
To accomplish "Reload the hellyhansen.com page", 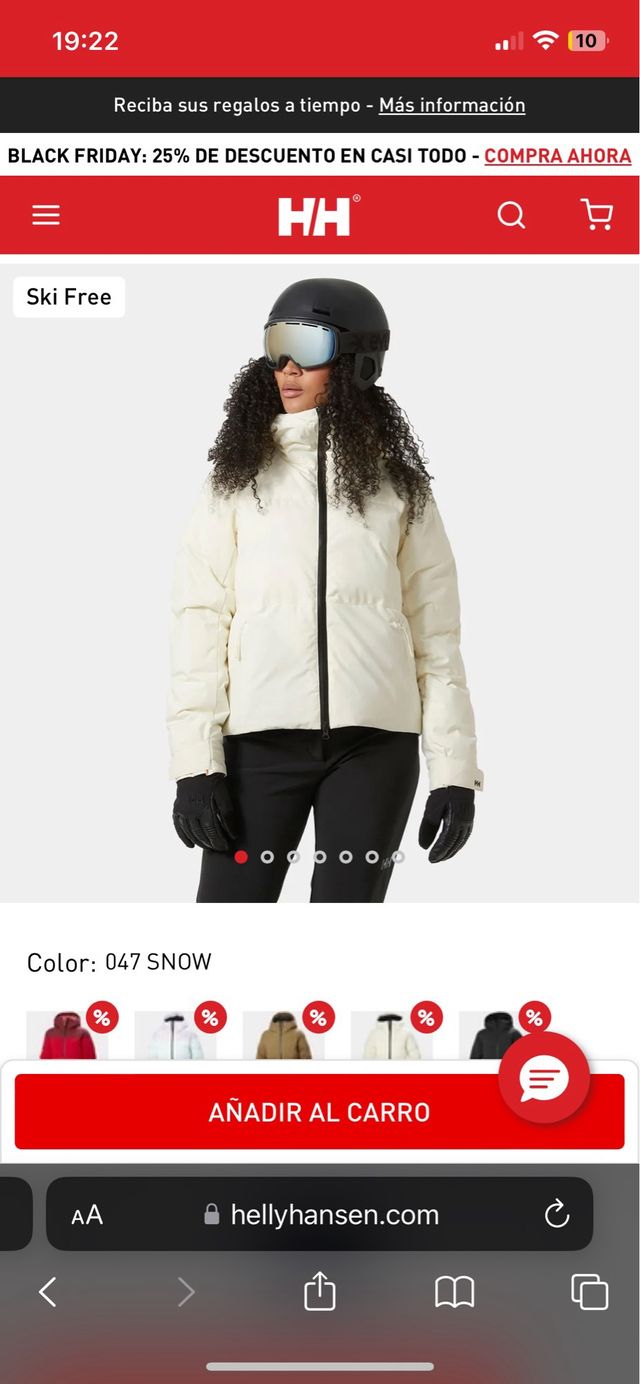I will 557,1214.
